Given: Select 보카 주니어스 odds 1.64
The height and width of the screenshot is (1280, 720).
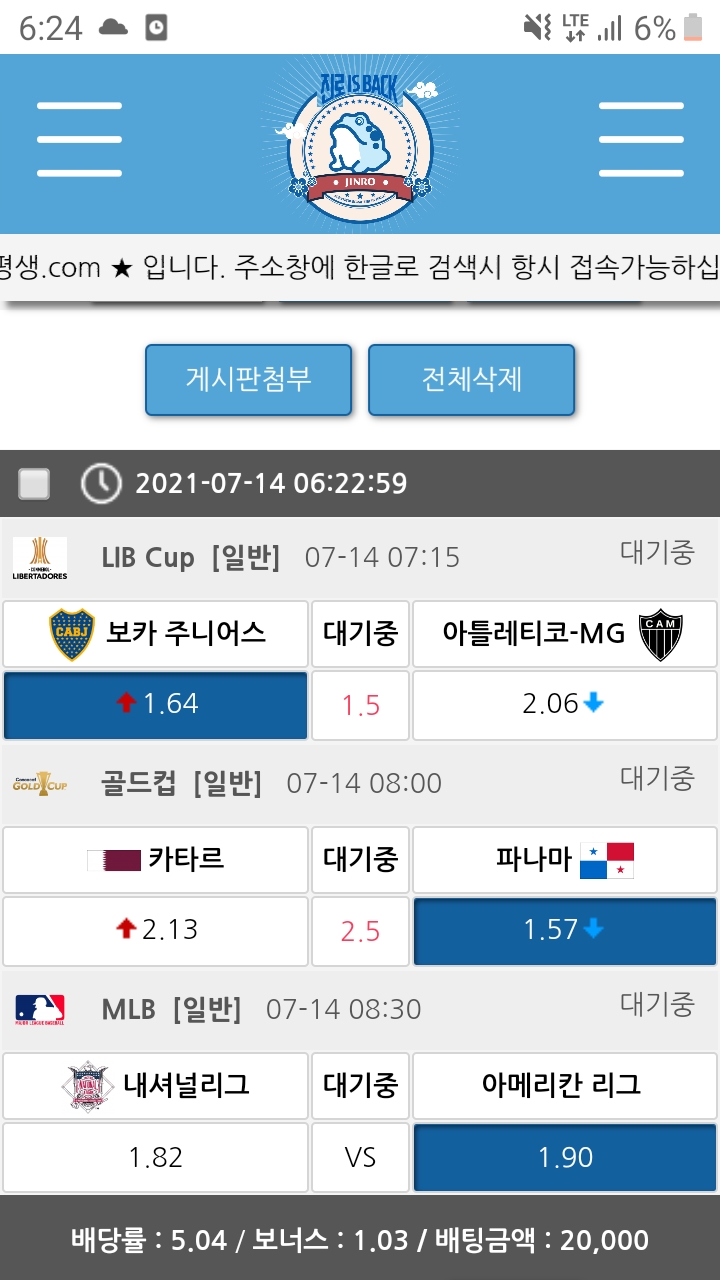Looking at the screenshot, I should coord(155,704).
